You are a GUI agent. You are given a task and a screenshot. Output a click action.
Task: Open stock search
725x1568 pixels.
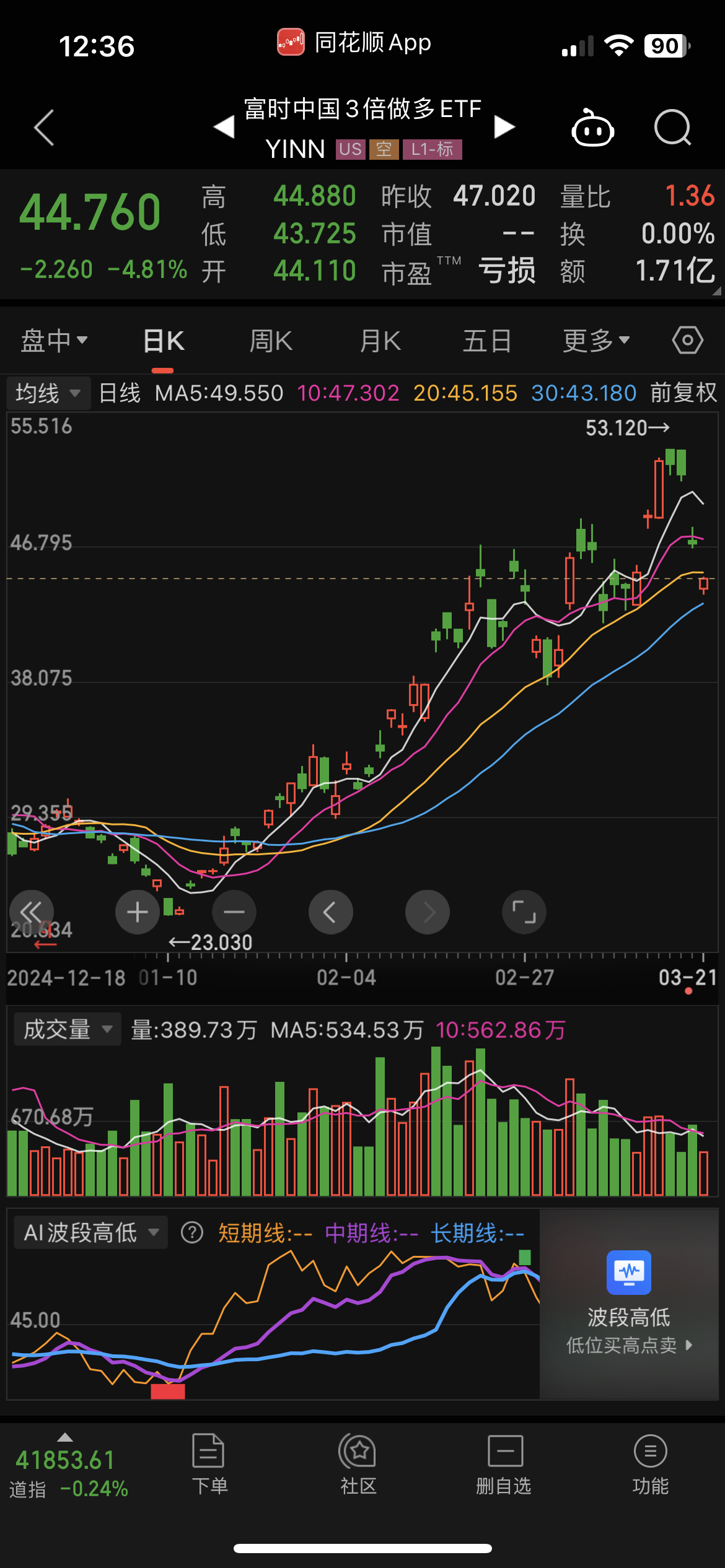672,128
